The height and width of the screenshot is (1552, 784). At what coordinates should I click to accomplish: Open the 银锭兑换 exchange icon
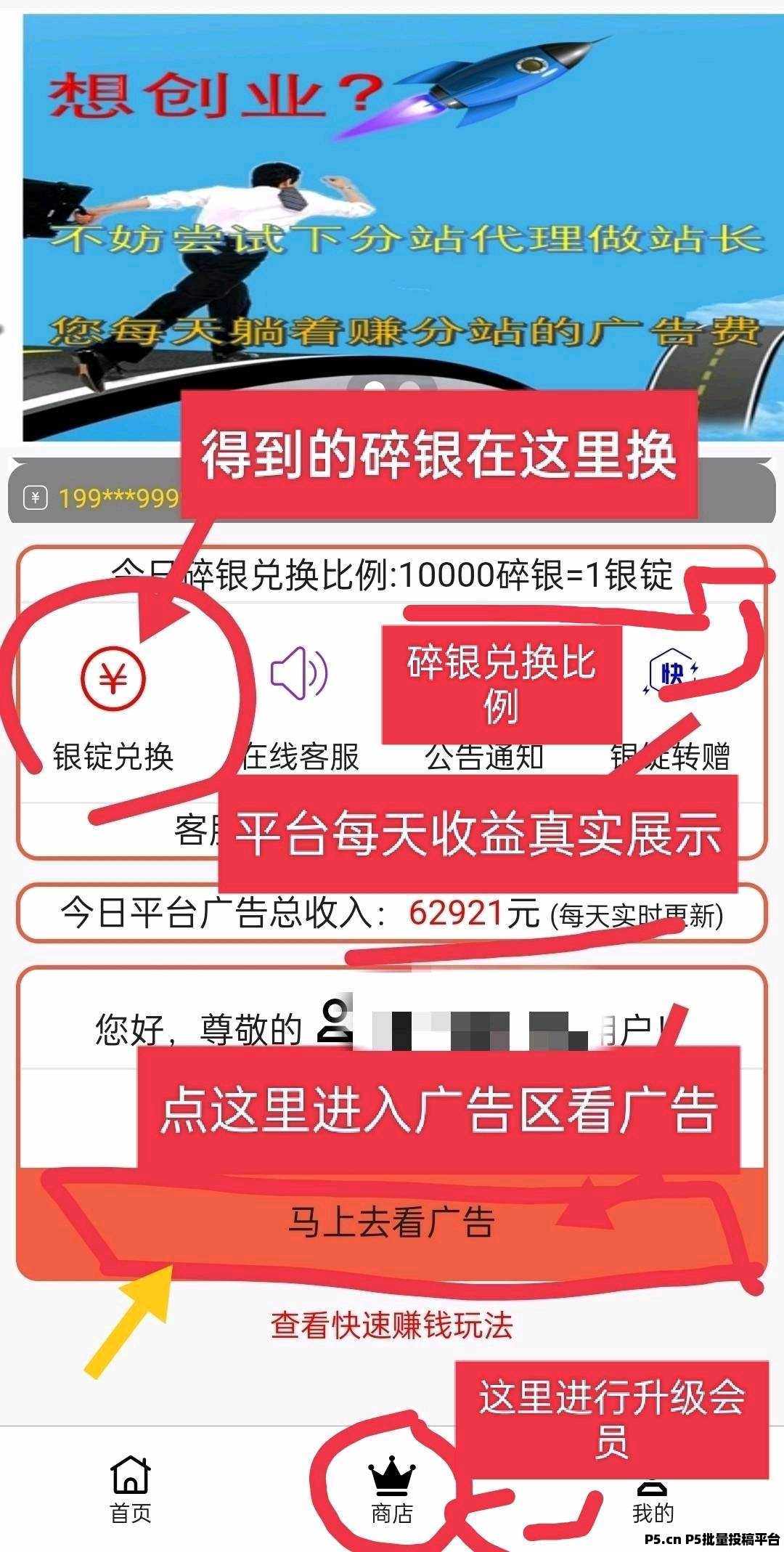click(x=113, y=680)
